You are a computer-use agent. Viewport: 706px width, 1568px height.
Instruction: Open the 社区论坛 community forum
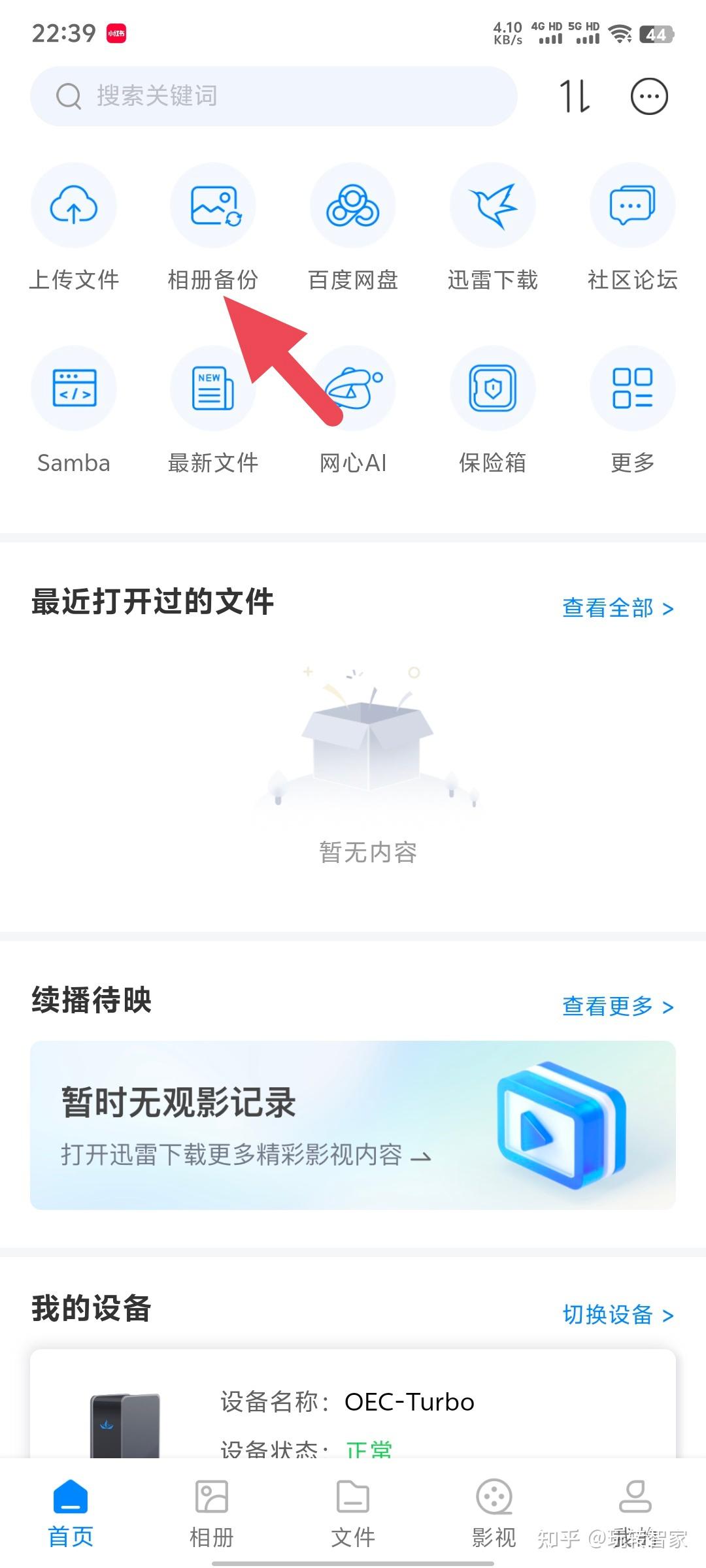(x=632, y=206)
